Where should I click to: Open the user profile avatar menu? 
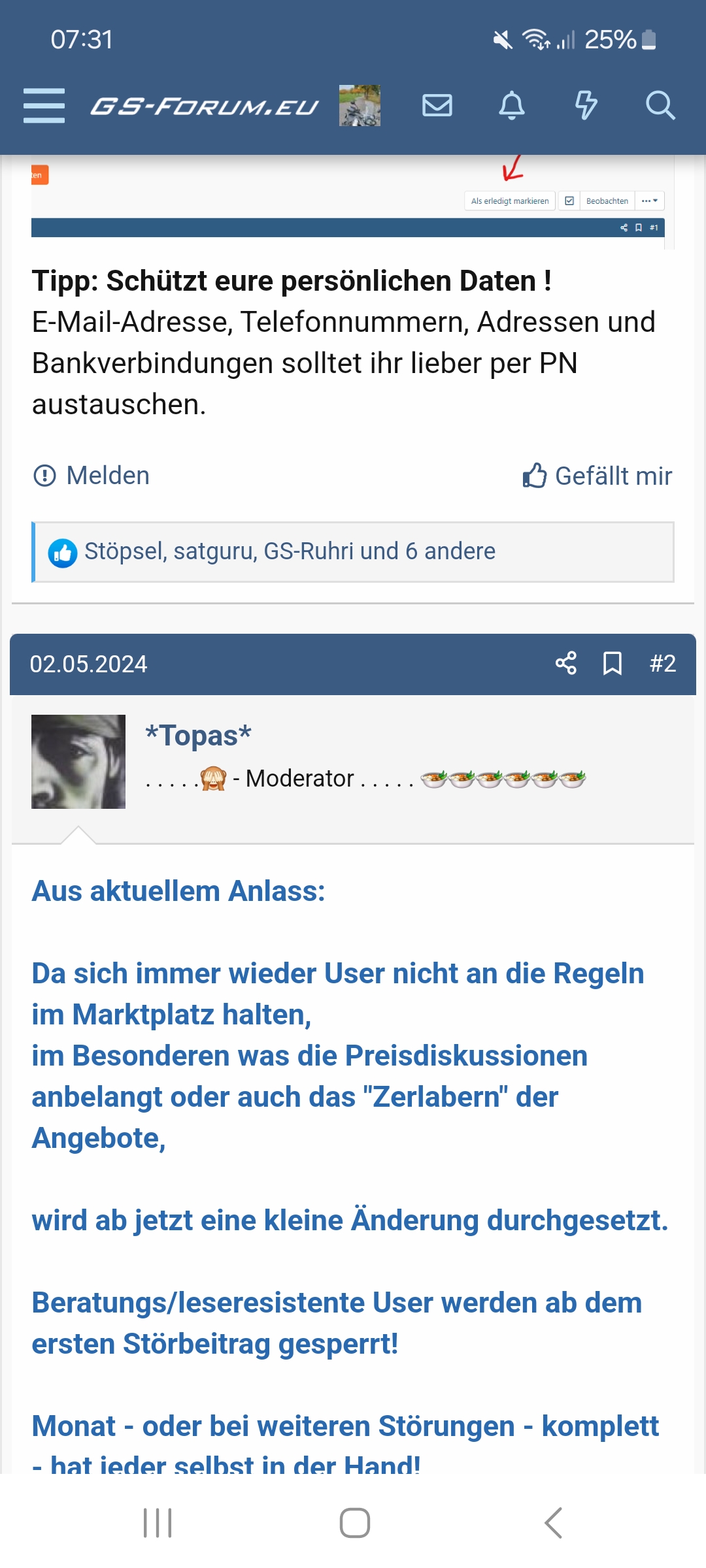pos(360,105)
